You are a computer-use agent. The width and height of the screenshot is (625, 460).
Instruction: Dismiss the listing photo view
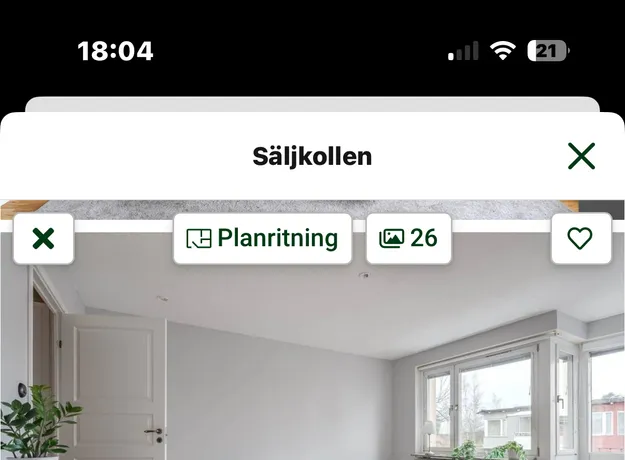(x=43, y=239)
